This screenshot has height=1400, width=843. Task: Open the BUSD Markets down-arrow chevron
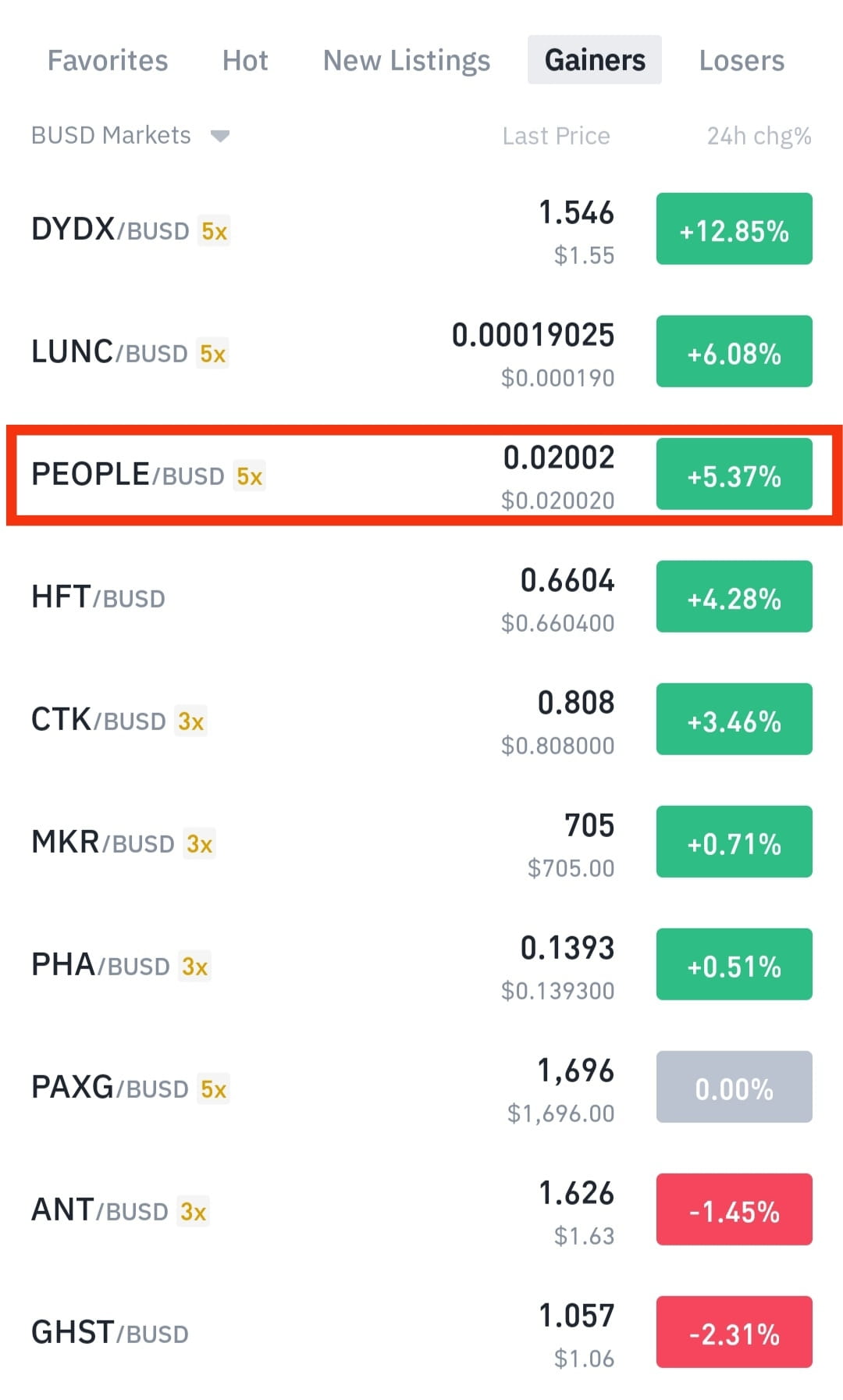pos(221,136)
